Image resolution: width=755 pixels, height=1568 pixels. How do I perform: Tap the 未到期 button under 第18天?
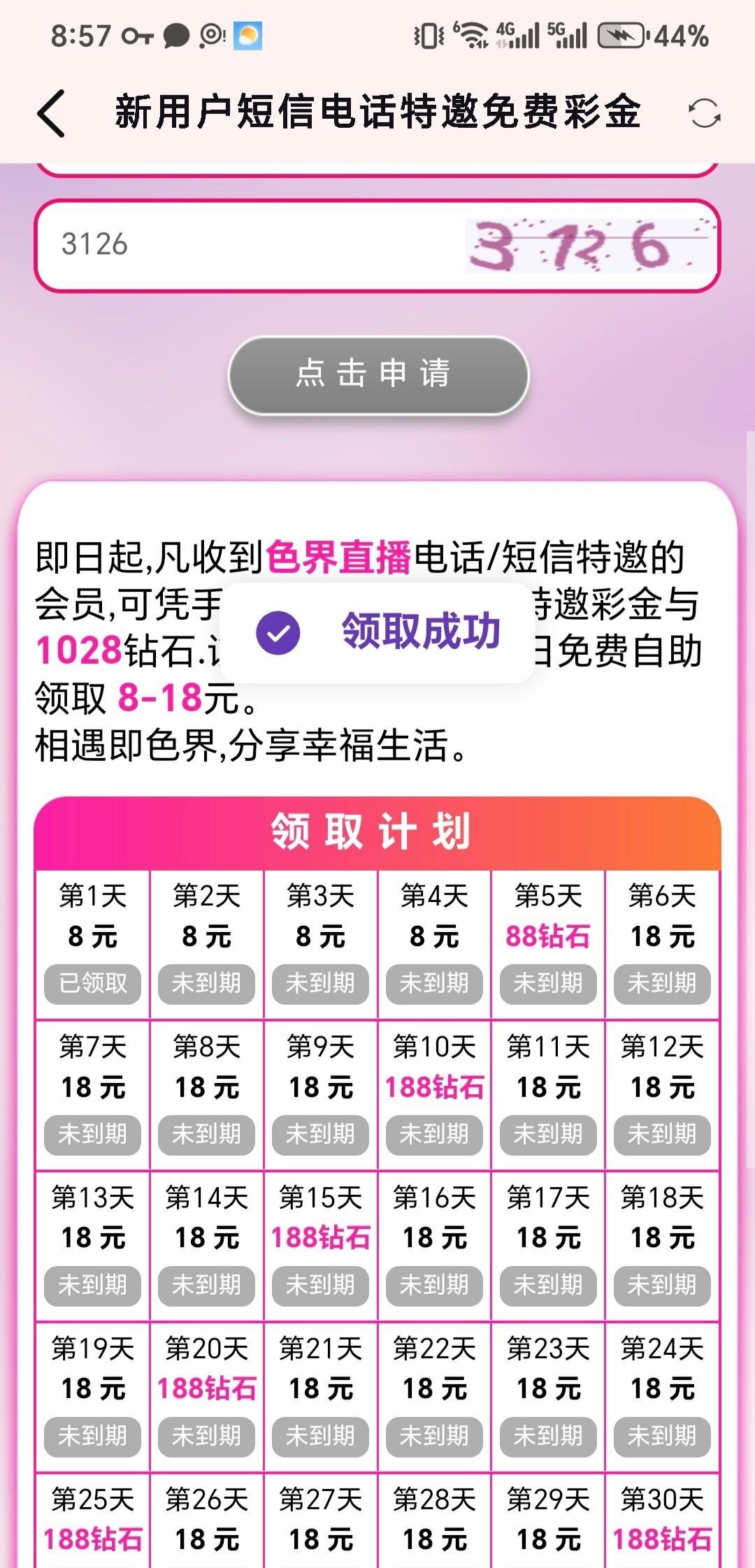click(662, 1286)
